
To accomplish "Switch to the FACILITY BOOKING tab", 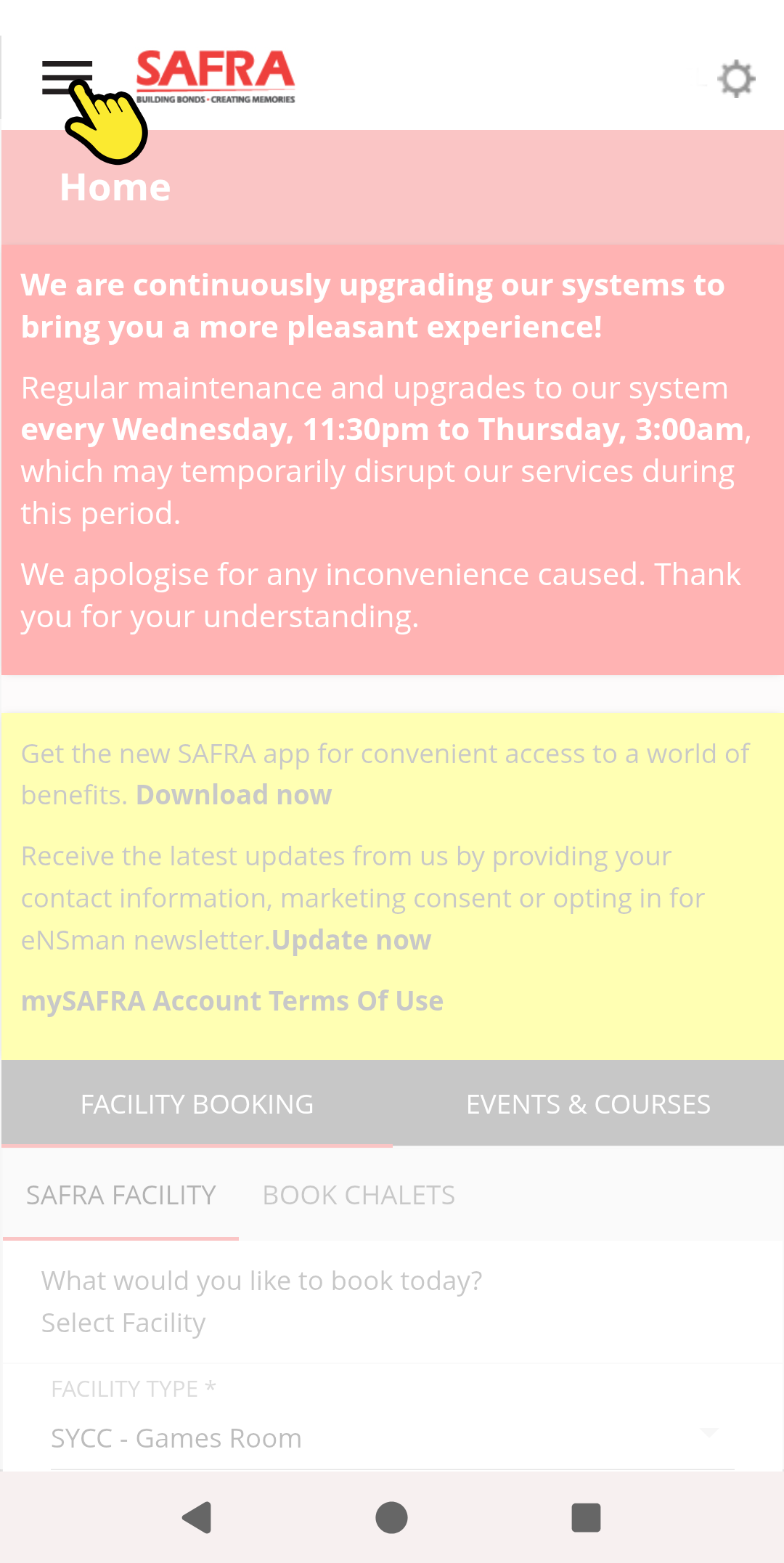I will point(197,1103).
